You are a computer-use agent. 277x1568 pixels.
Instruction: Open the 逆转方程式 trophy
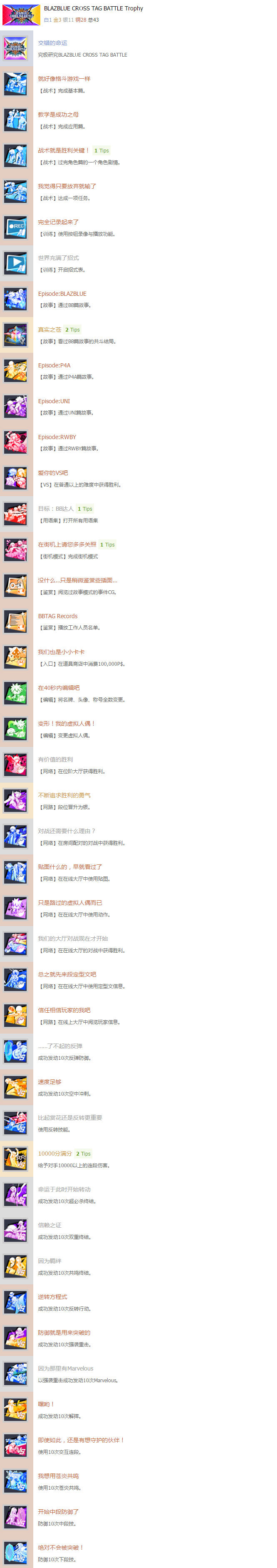[x=52, y=1296]
